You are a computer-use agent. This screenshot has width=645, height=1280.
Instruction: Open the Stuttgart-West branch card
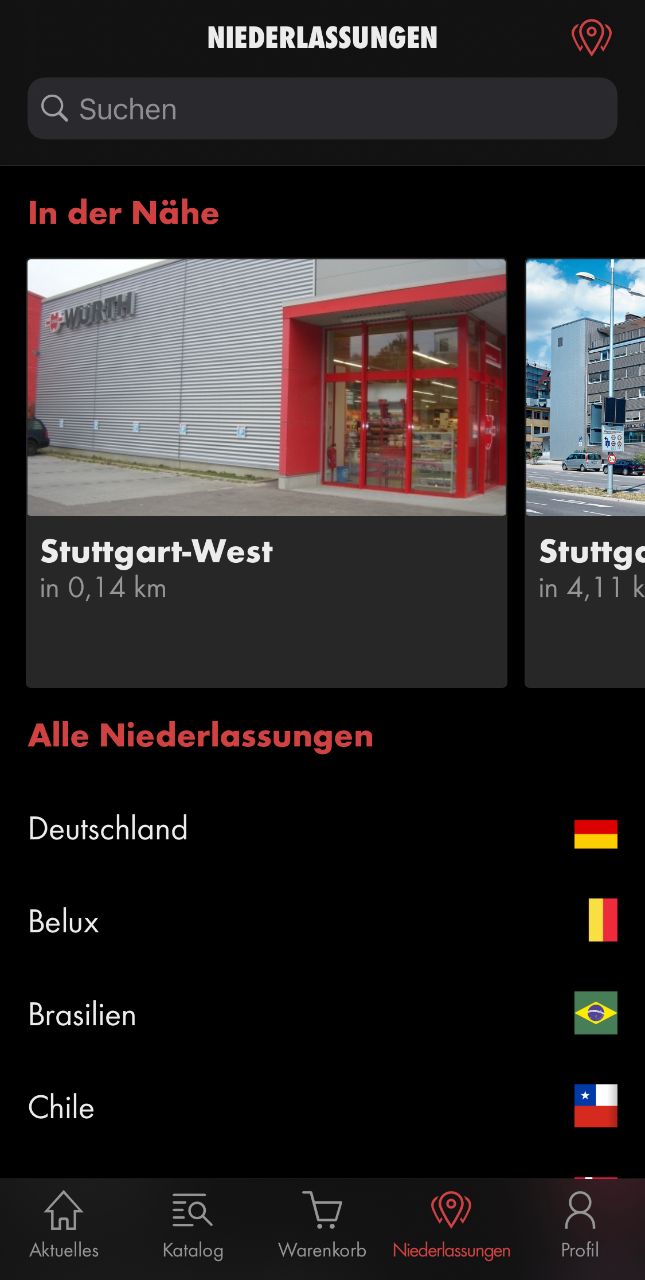click(266, 473)
